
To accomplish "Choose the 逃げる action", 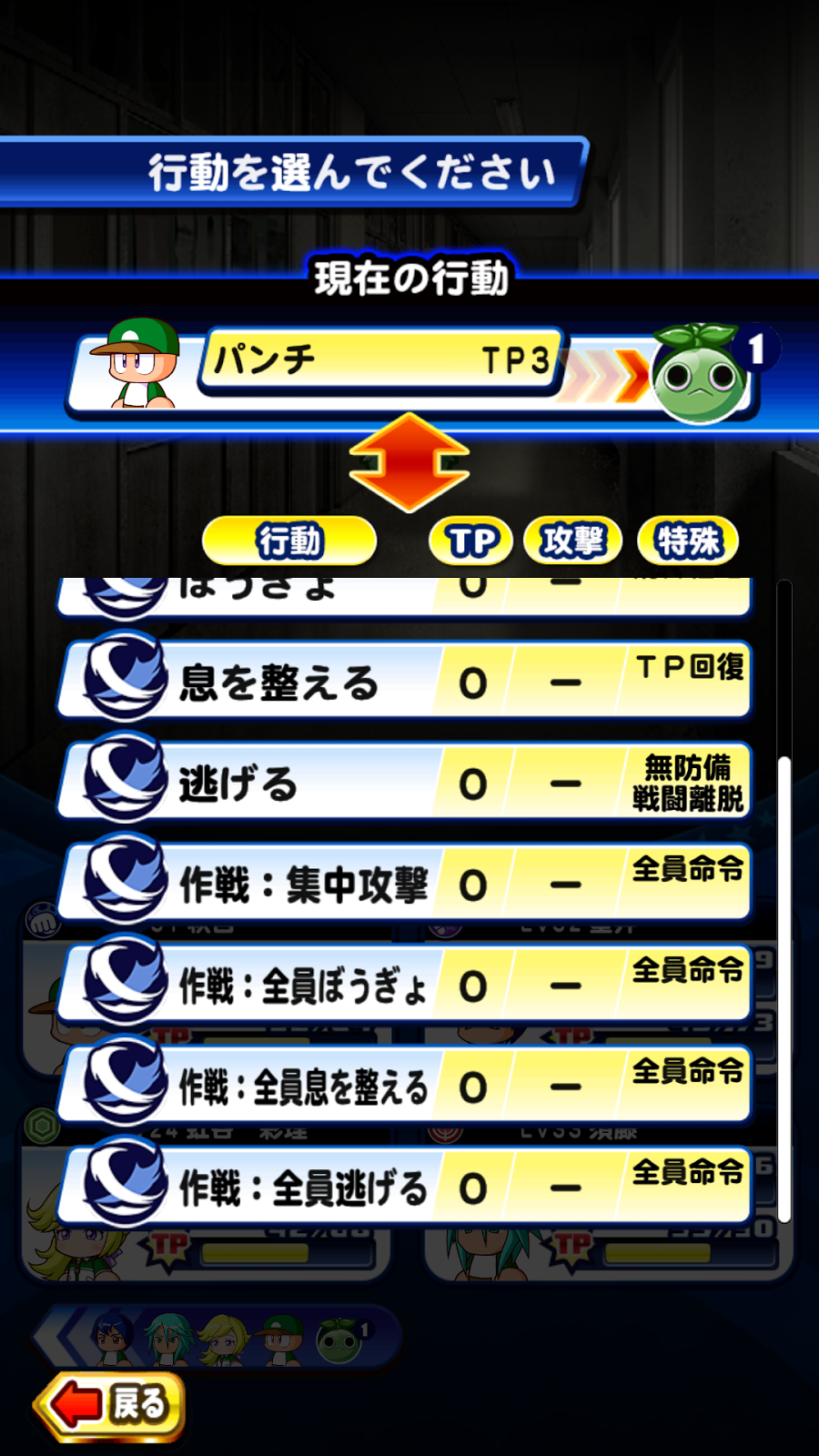I will (x=405, y=784).
